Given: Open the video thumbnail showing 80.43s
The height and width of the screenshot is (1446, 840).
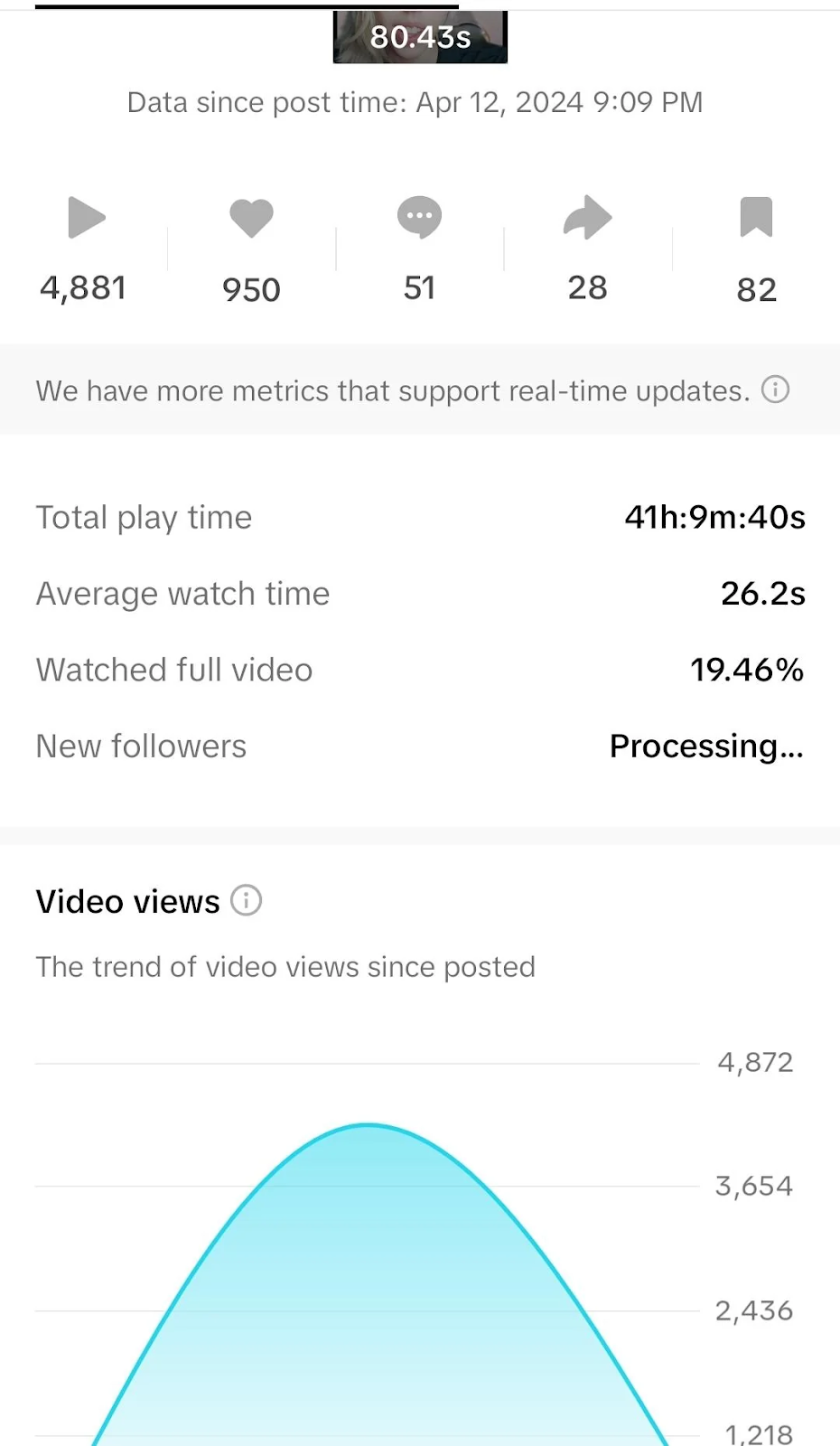Looking at the screenshot, I should (420, 37).
